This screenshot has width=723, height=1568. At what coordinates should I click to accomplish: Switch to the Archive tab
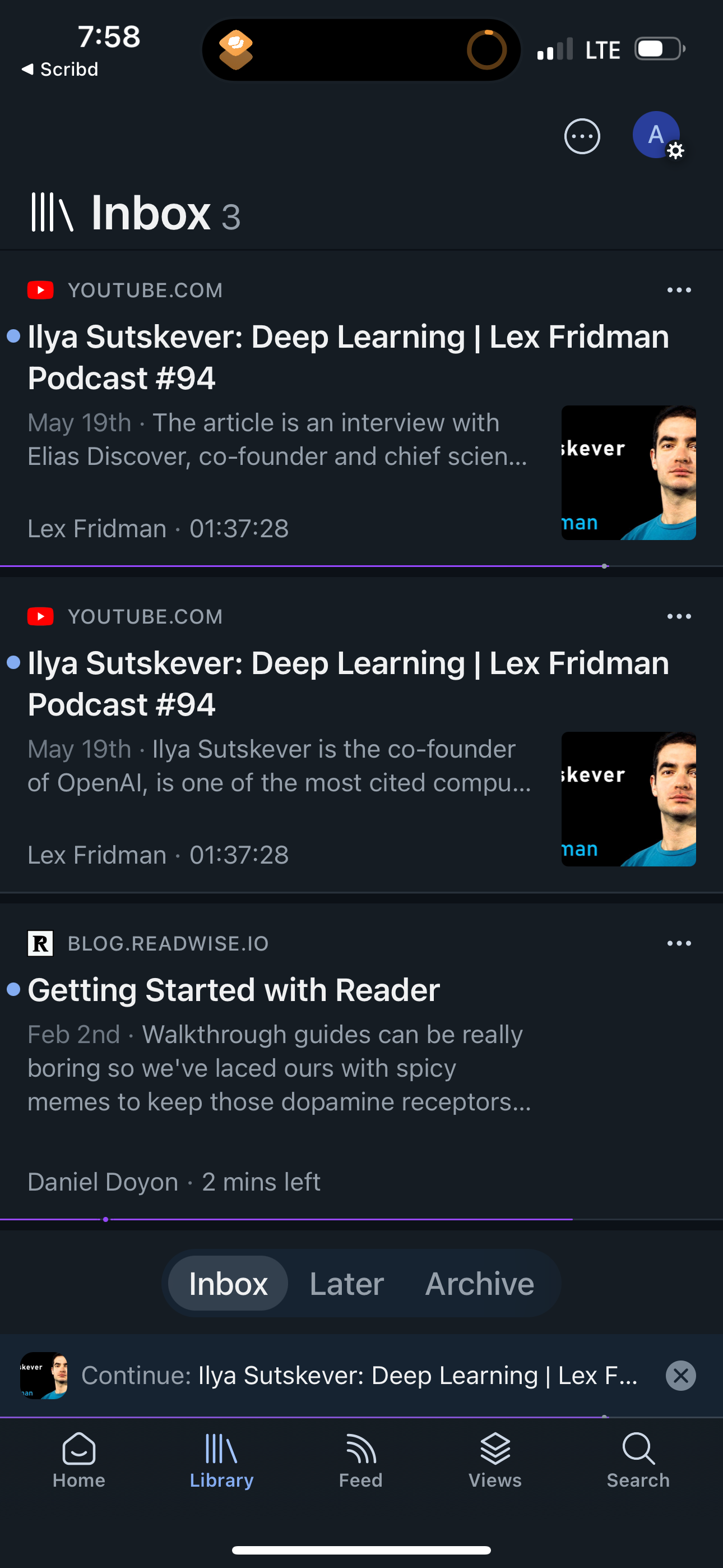(480, 1283)
